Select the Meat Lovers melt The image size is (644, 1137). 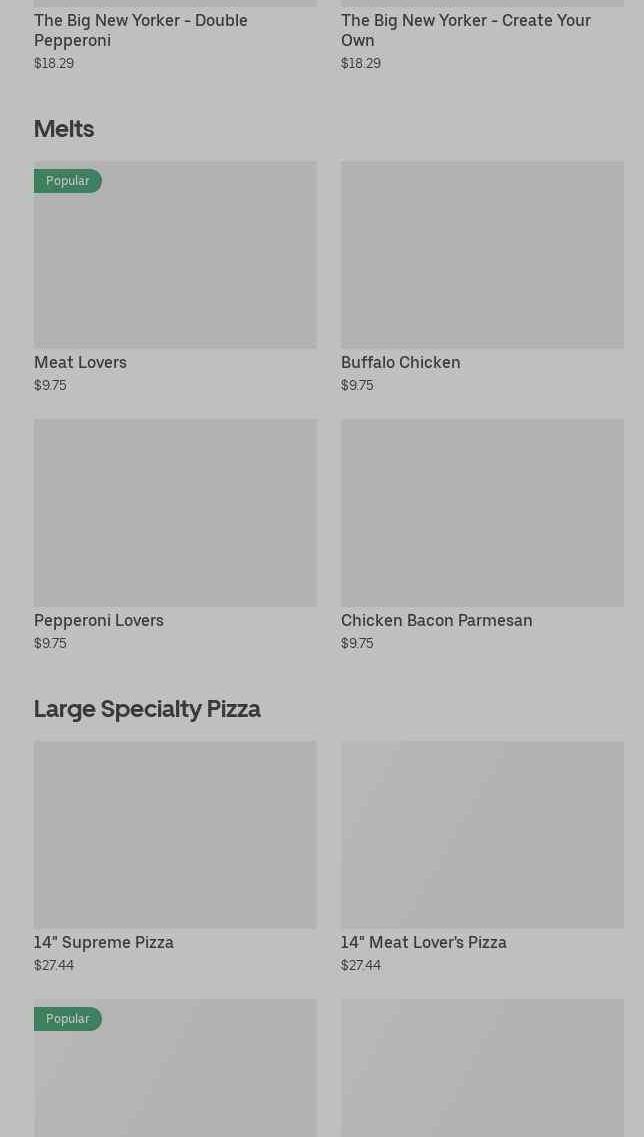click(x=175, y=256)
